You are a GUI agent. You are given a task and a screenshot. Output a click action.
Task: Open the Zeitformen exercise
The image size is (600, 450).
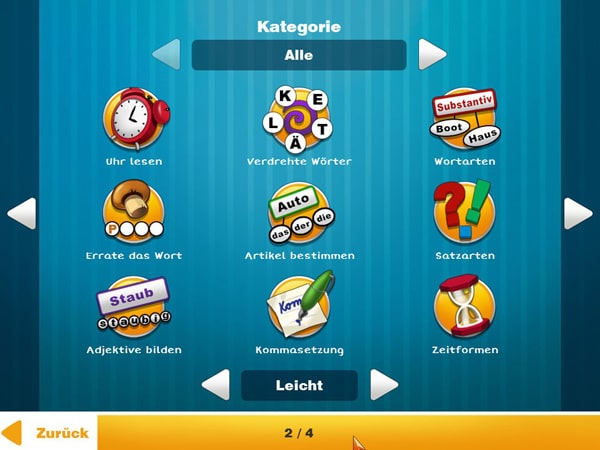[x=465, y=307]
